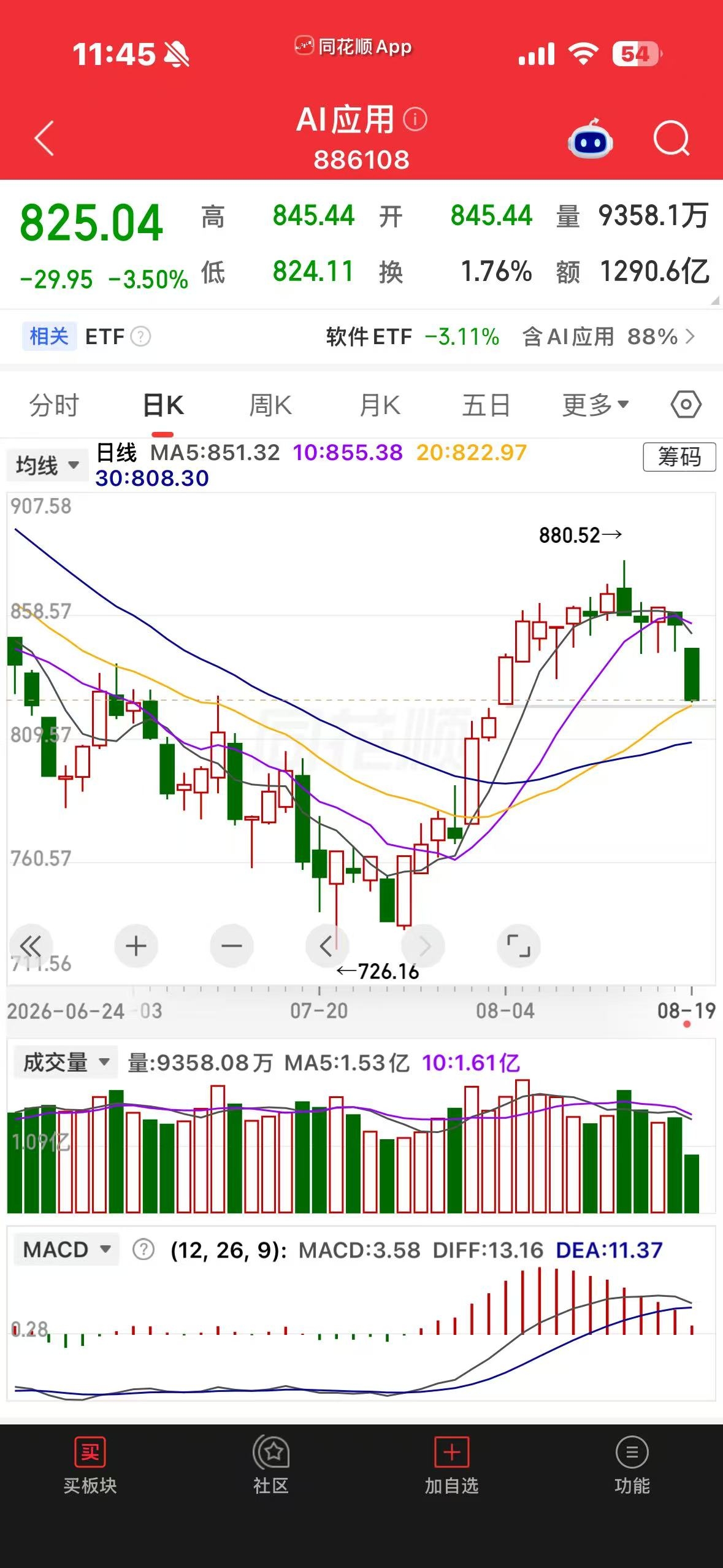The height and width of the screenshot is (1568, 723).
Task: Switch to the 分时 chart tab
Action: [x=54, y=405]
